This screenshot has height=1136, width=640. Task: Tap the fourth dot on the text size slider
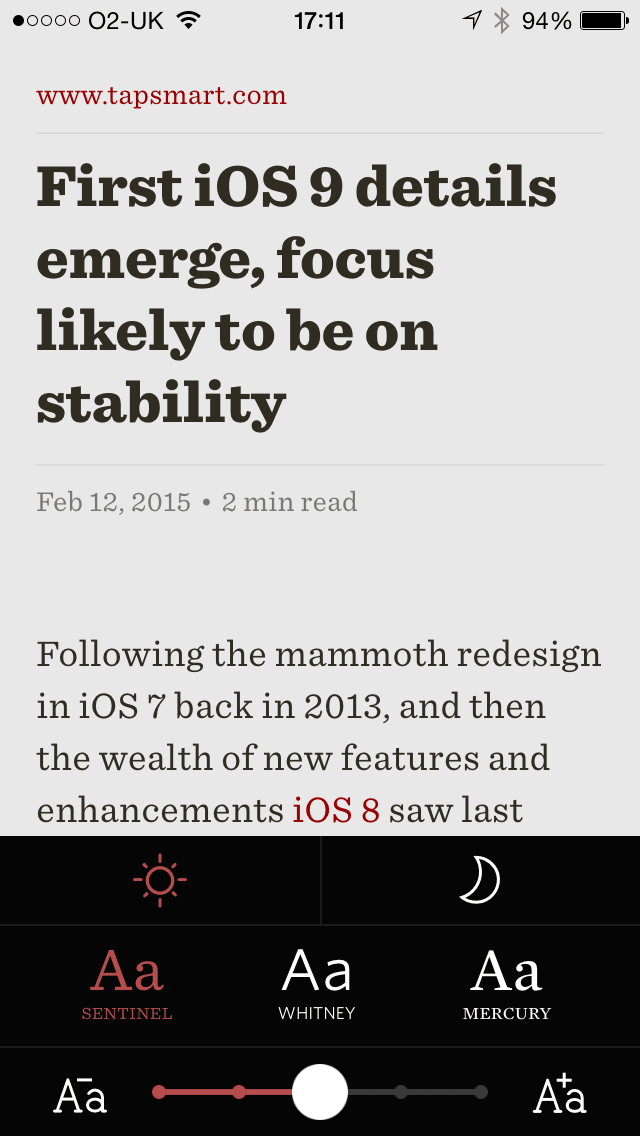pos(401,1092)
